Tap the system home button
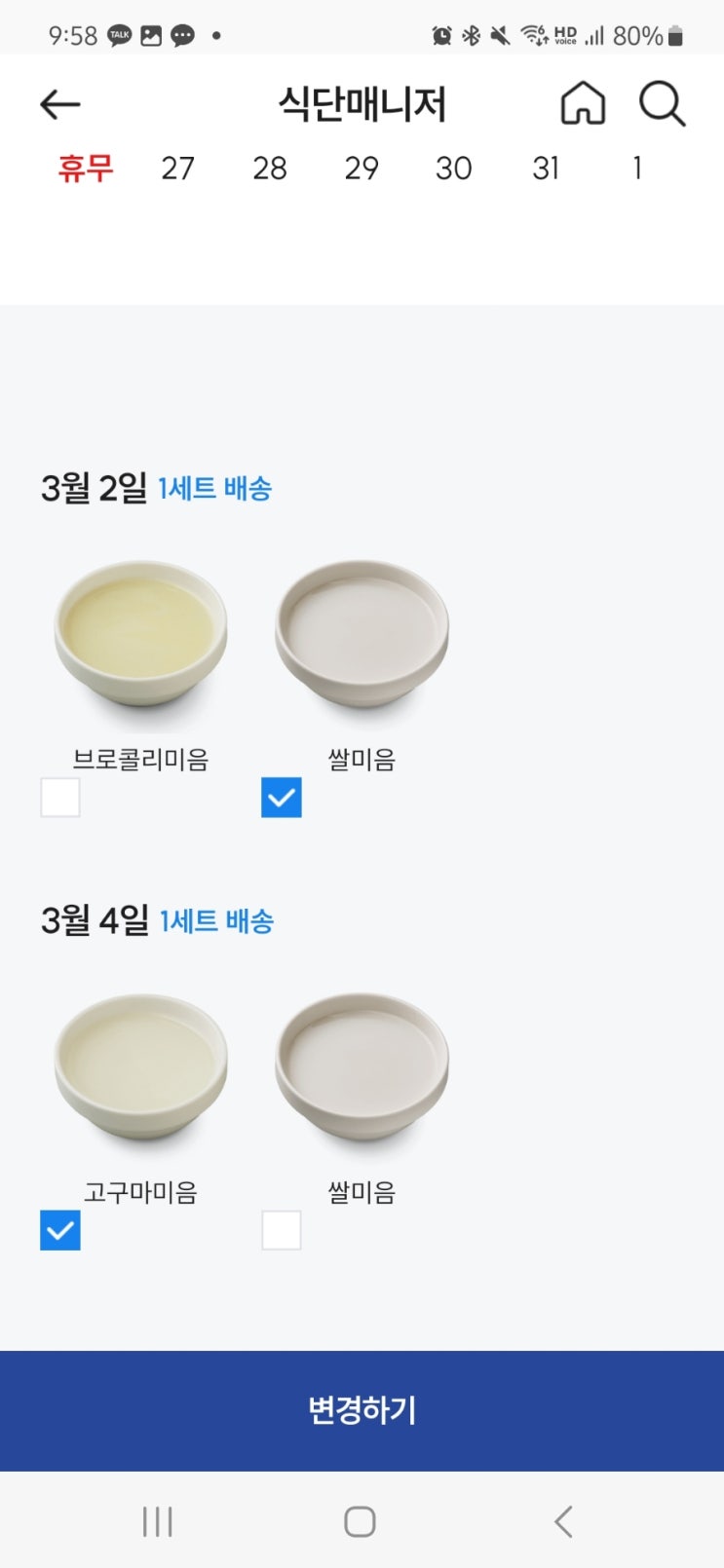This screenshot has width=724, height=1568. [x=360, y=1521]
